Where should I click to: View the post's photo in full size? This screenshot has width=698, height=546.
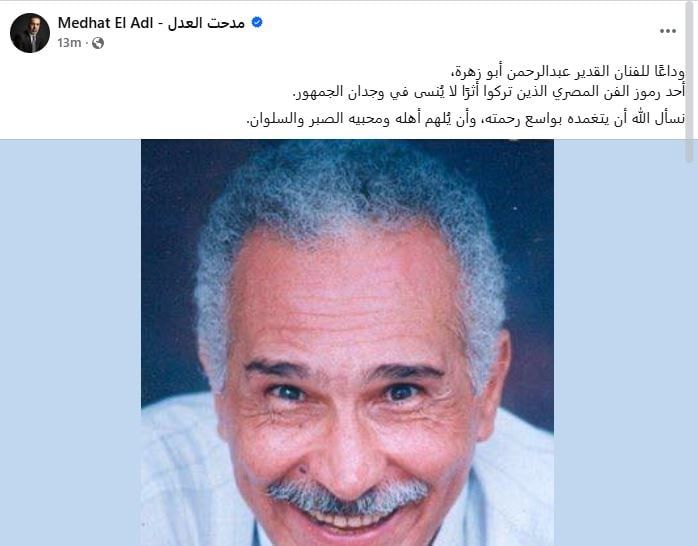[347, 343]
